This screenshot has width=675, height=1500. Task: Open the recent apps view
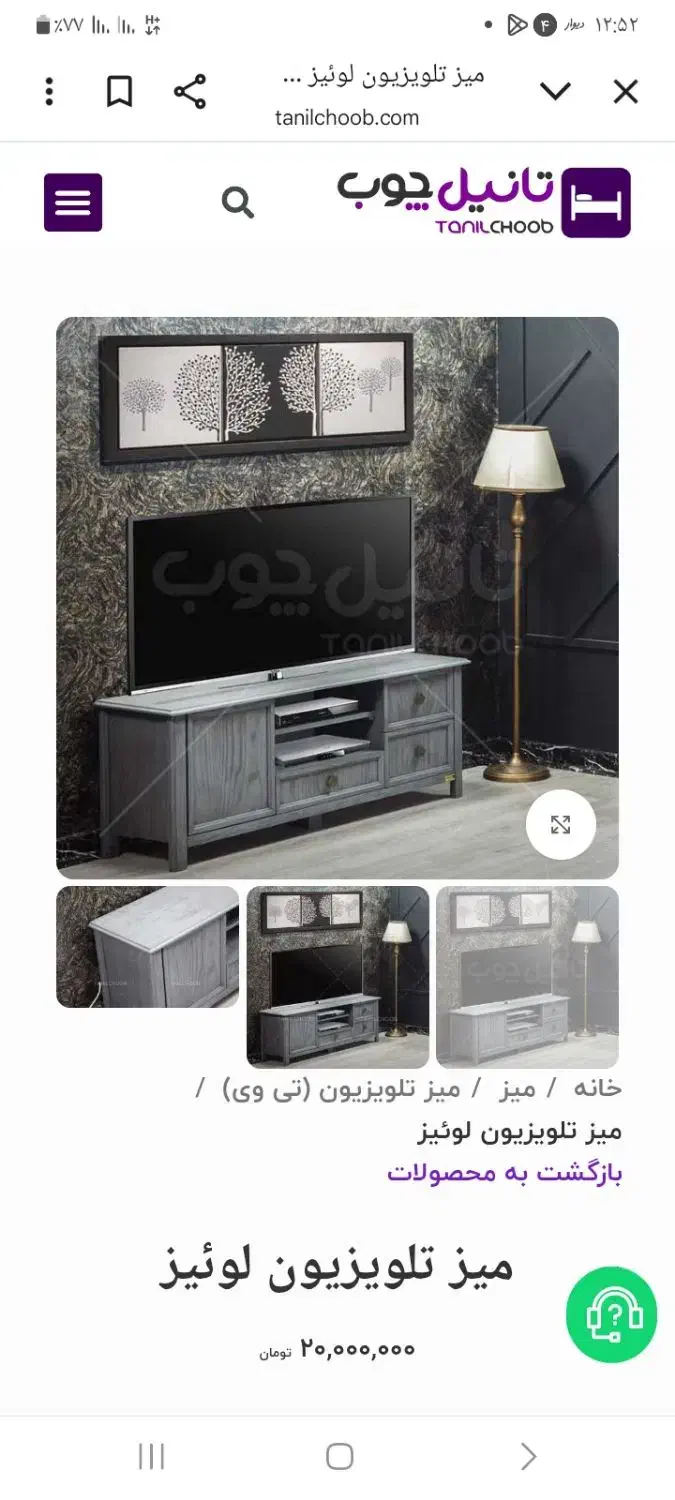pos(151,1456)
